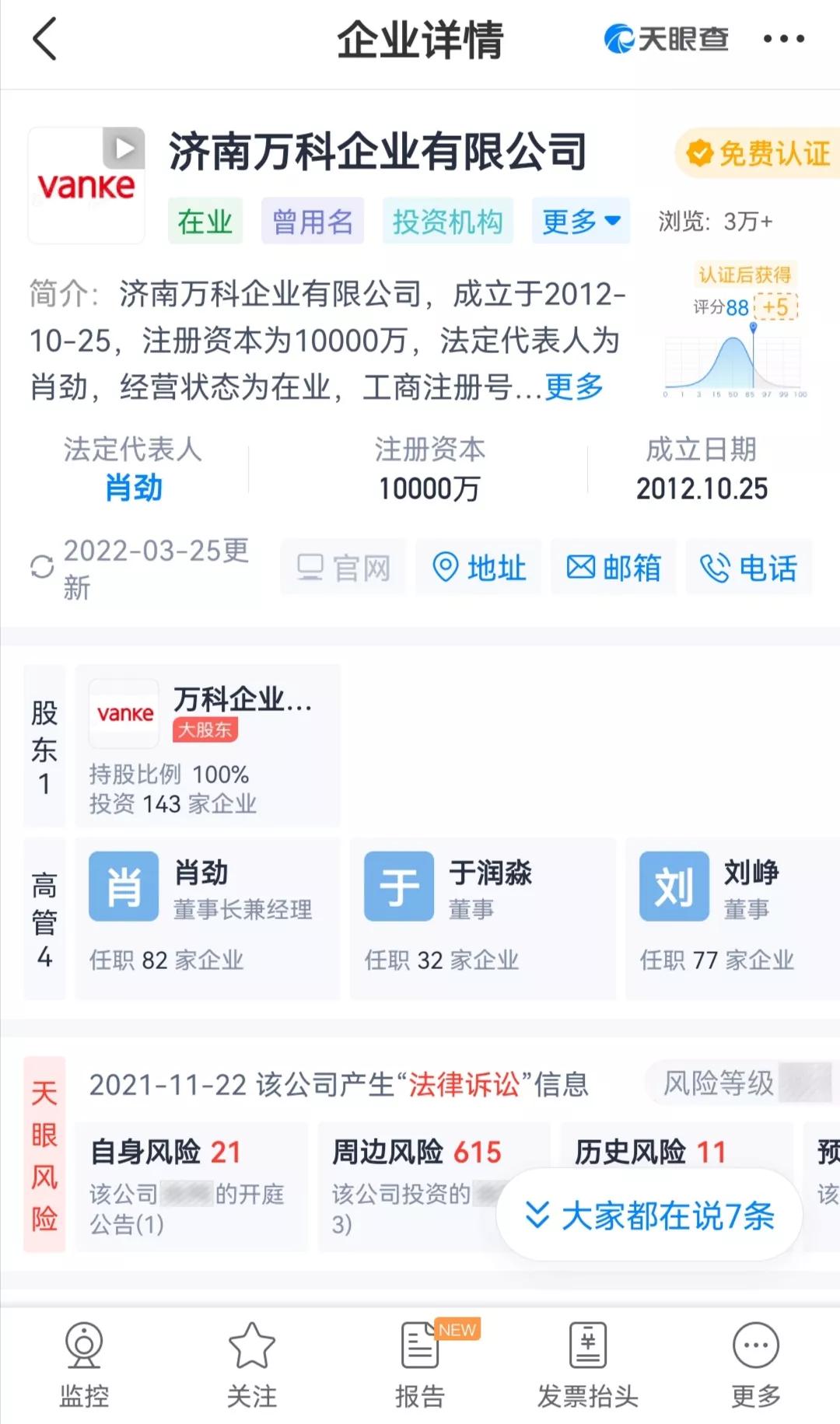
Task: Tap the 电话 phone icon
Action: coord(749,567)
